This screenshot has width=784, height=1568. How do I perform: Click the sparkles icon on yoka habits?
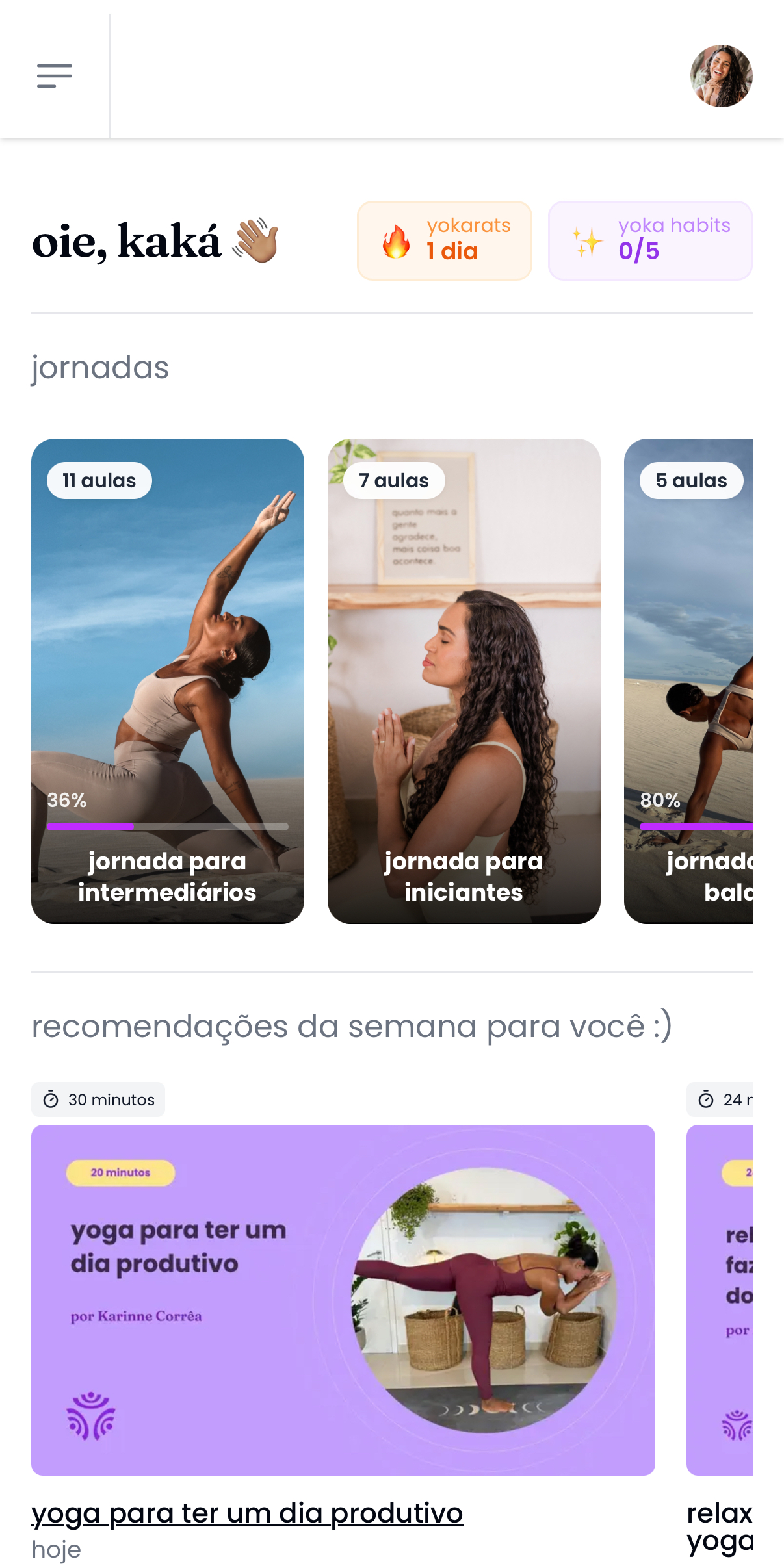point(586,240)
